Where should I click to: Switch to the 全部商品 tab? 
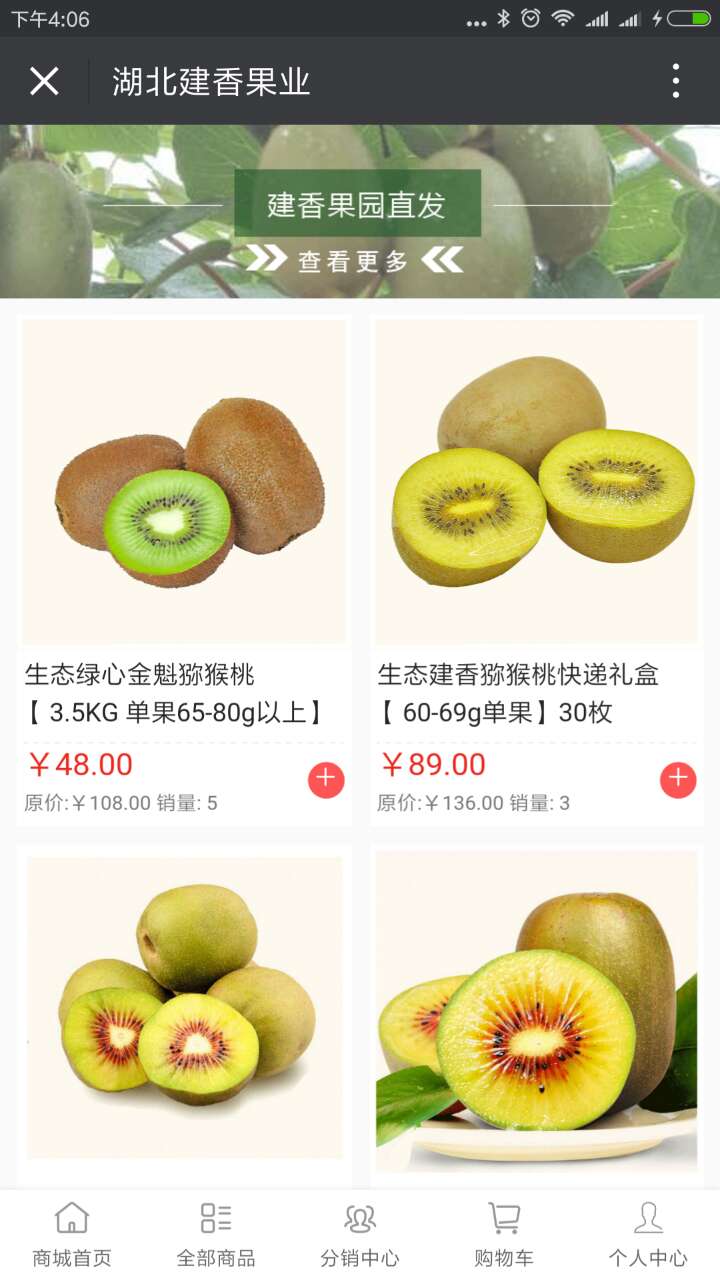pyautogui.click(x=216, y=1235)
